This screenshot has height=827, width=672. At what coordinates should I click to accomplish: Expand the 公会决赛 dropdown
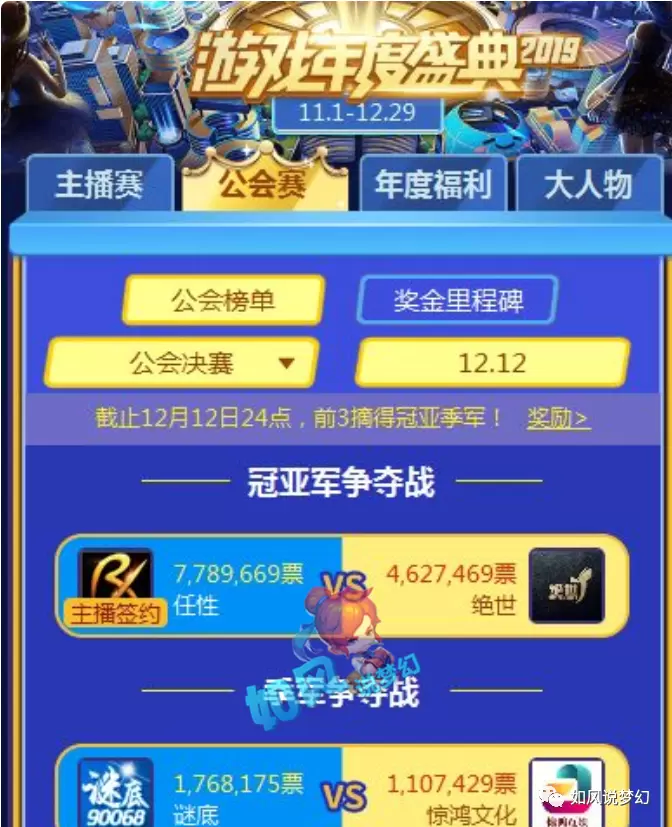point(181,363)
